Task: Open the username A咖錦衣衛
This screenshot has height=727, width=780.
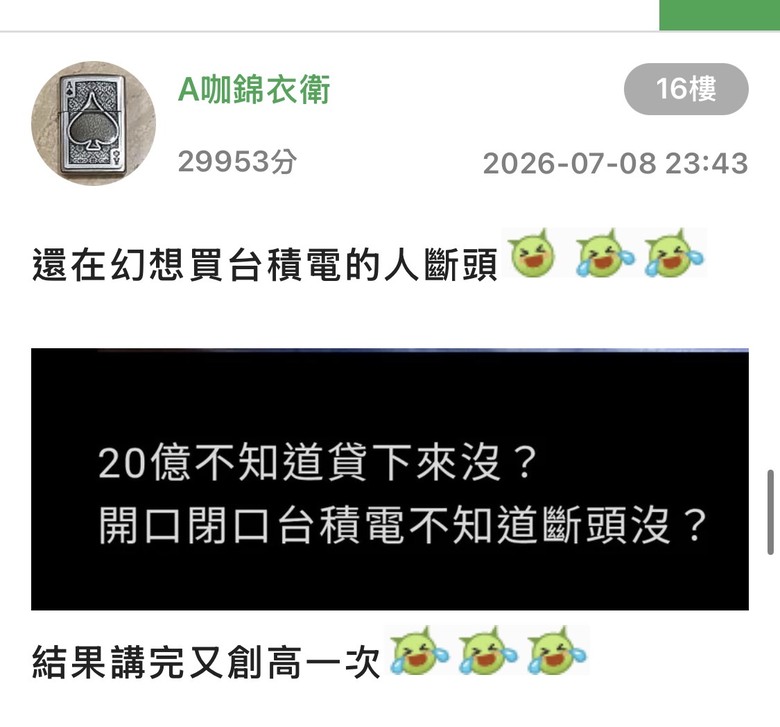Action: coord(254,90)
